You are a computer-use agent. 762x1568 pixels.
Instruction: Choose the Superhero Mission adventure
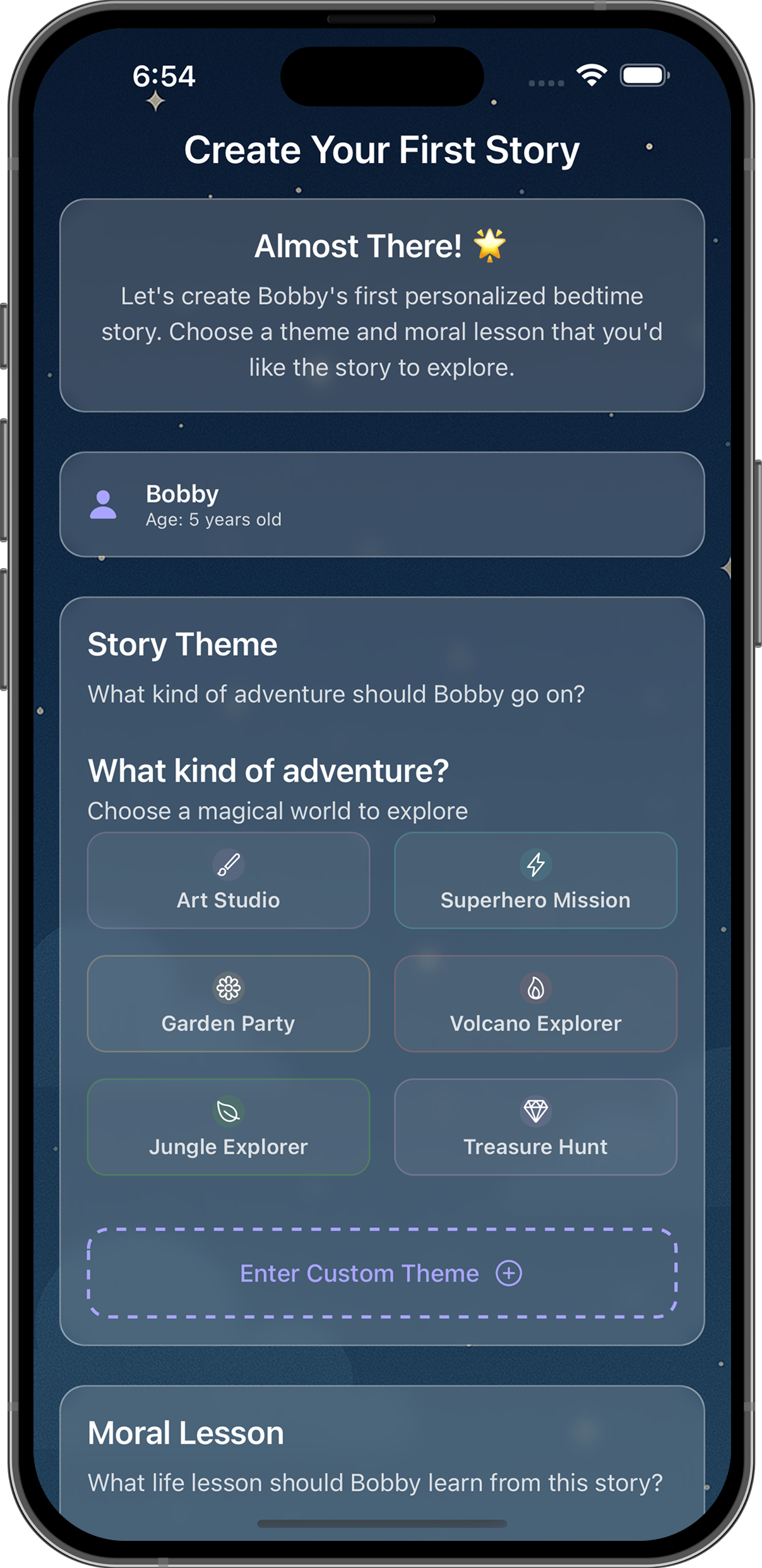click(535, 881)
